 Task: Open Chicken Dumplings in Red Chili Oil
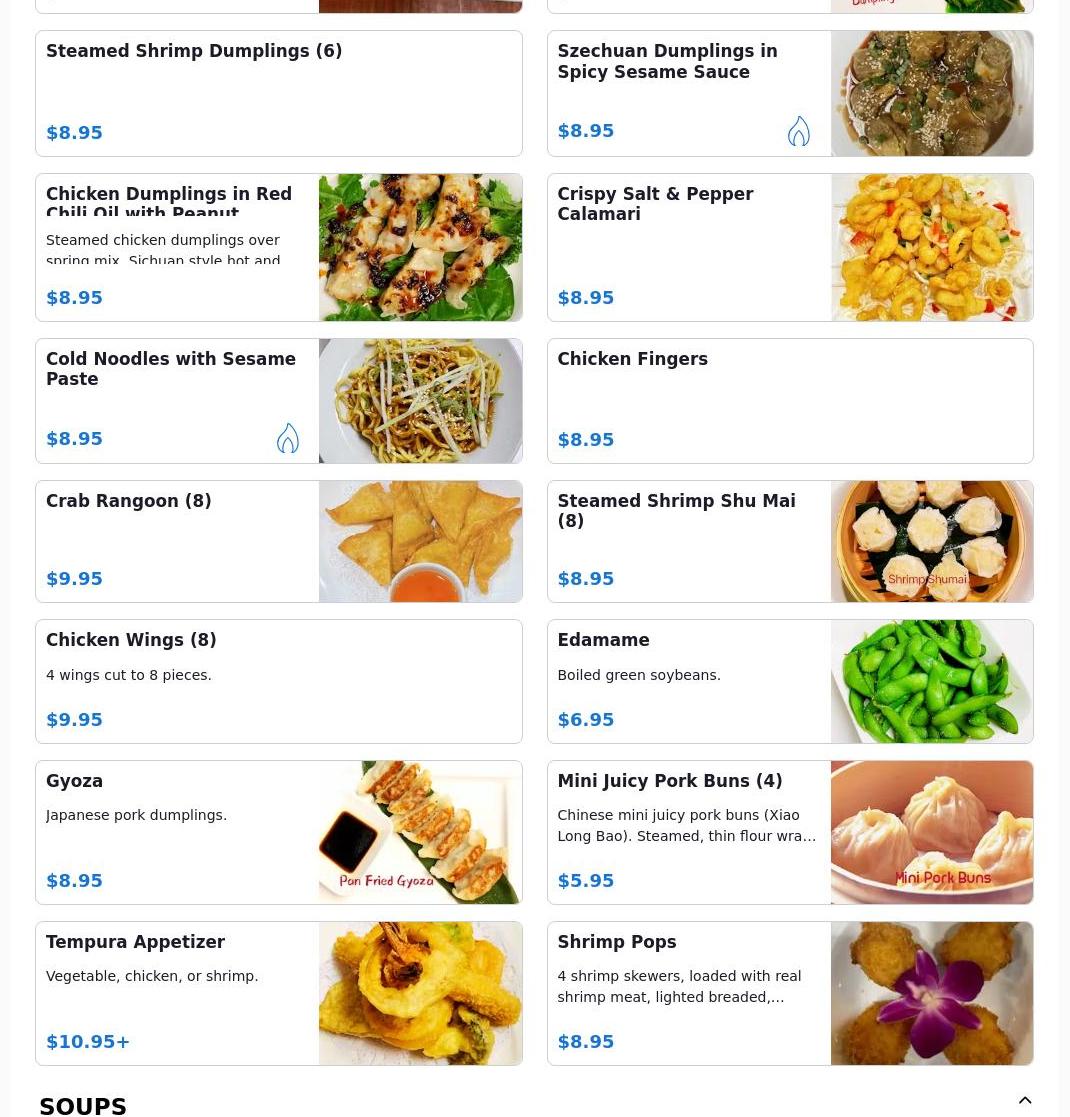point(178,247)
